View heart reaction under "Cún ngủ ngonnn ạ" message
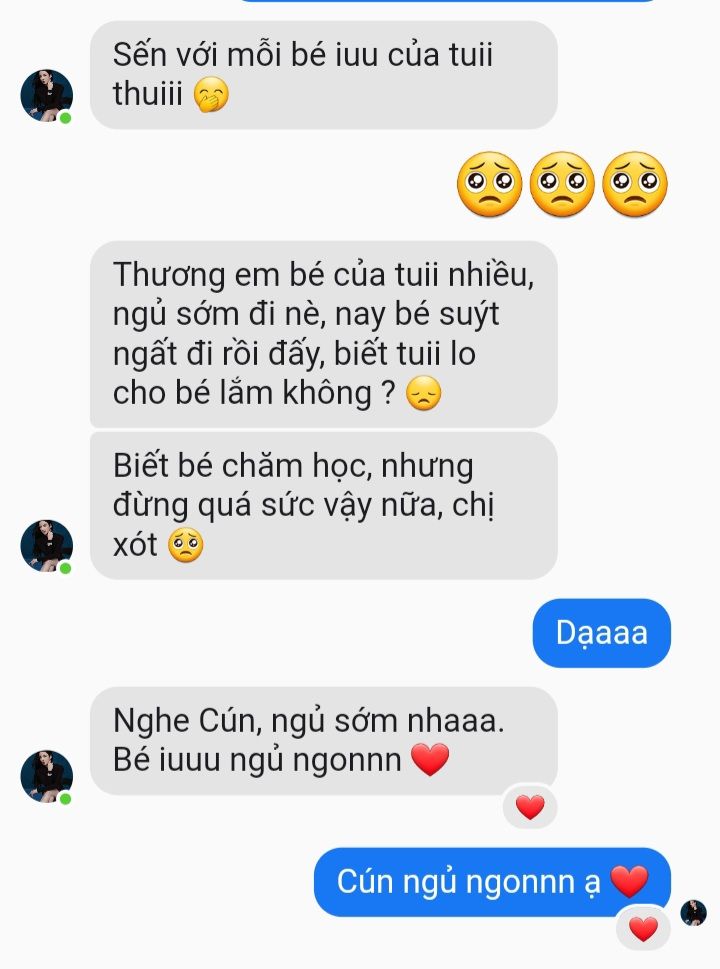Screen dimensions: 720x969 pyautogui.click(x=643, y=929)
